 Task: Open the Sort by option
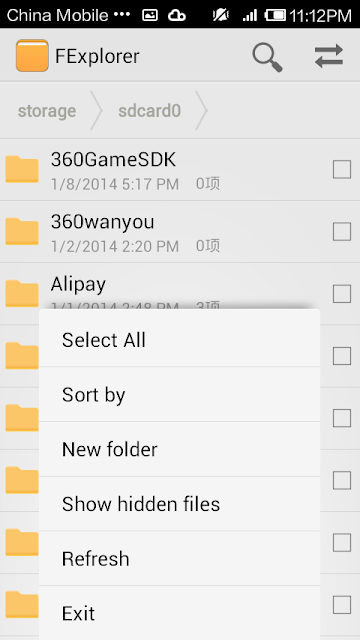coord(180,394)
